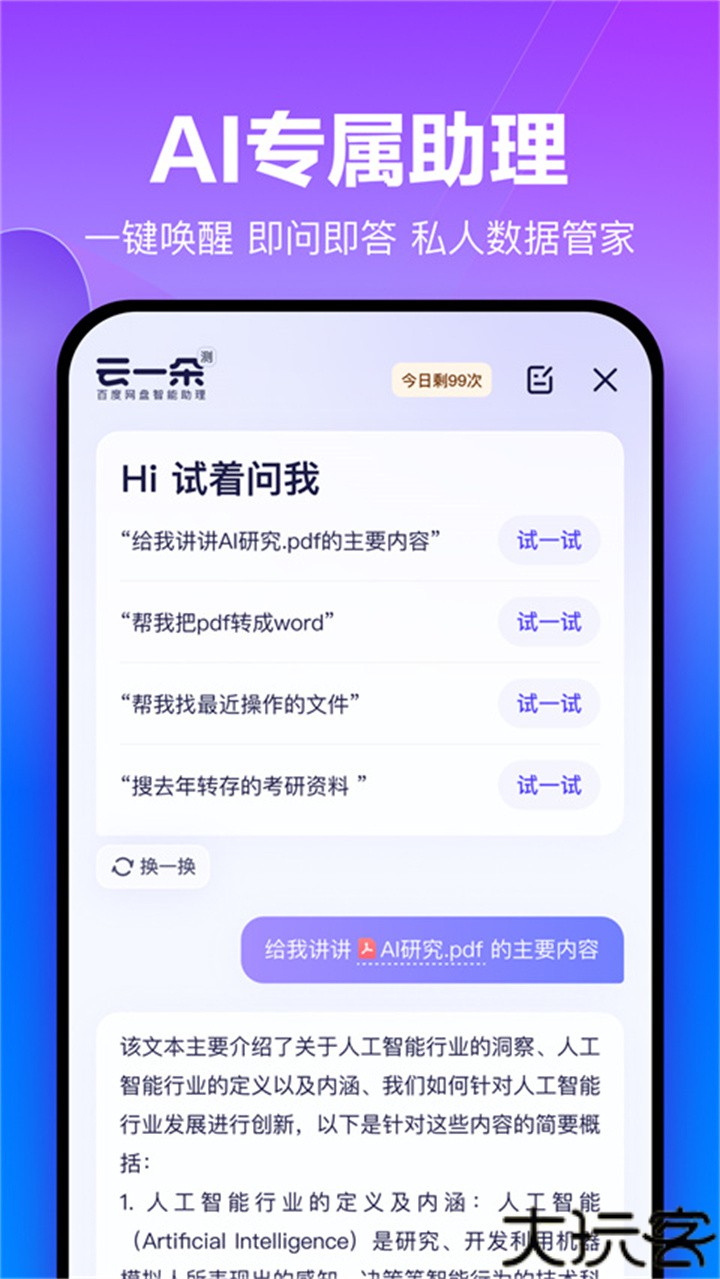The width and height of the screenshot is (720, 1279).
Task: Click 换一换 to refresh suggestions
Action: click(x=152, y=867)
